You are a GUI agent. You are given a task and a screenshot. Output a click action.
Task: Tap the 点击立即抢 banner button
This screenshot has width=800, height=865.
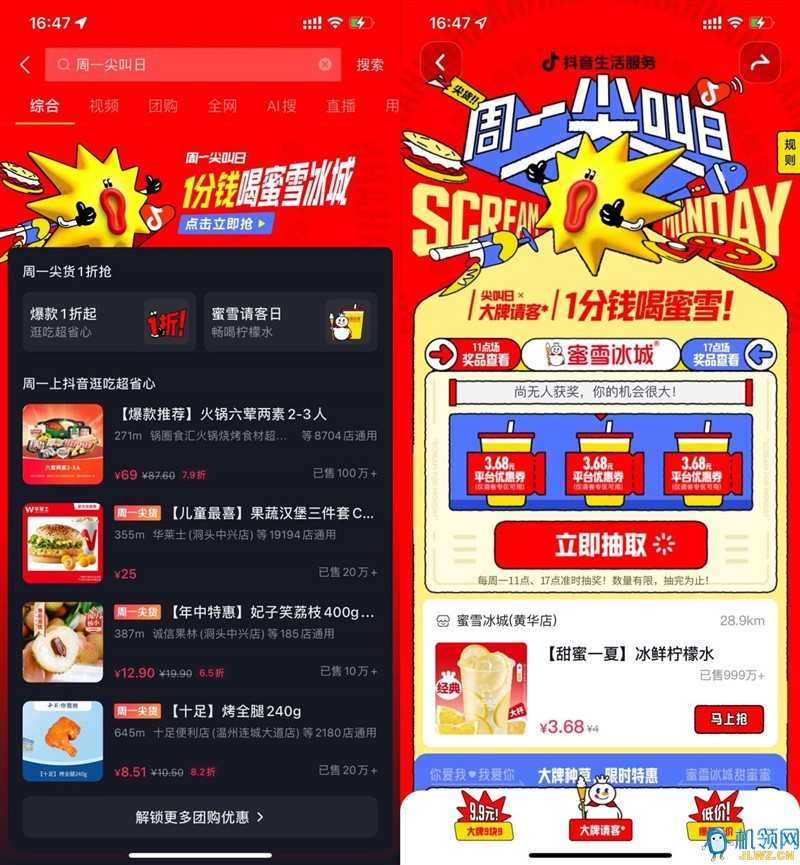[227, 224]
